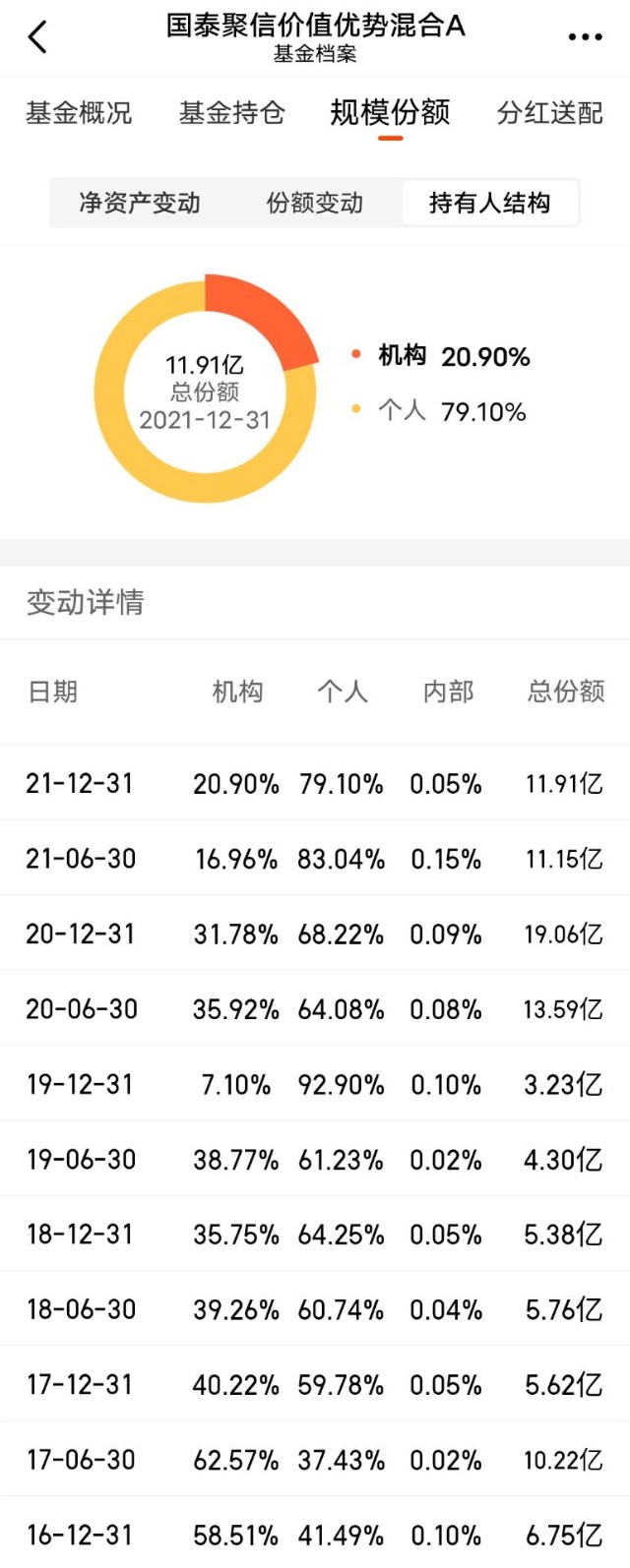Show the 净资产变动 segment
Screen dimensions: 630x1568
pos(140,204)
